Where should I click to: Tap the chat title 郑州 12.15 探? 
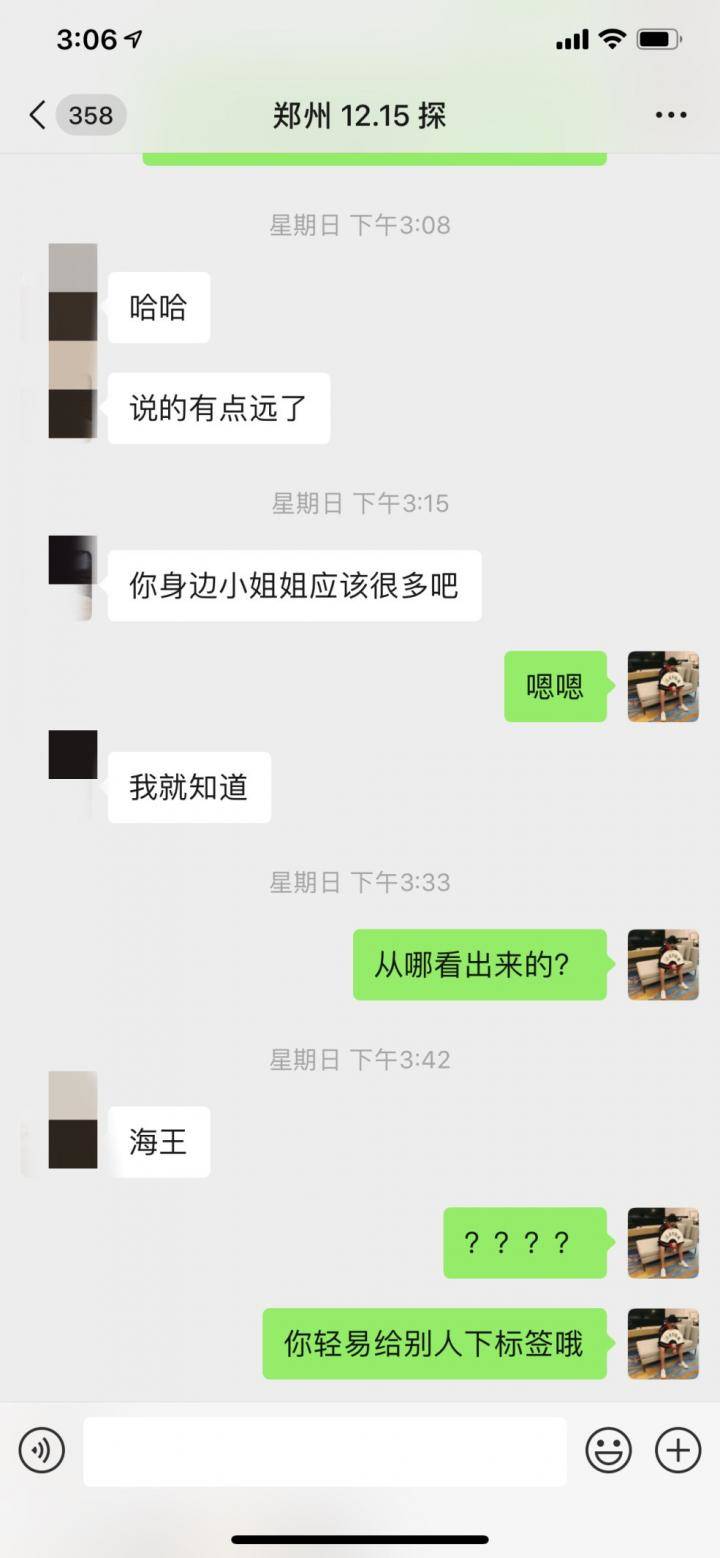click(360, 115)
